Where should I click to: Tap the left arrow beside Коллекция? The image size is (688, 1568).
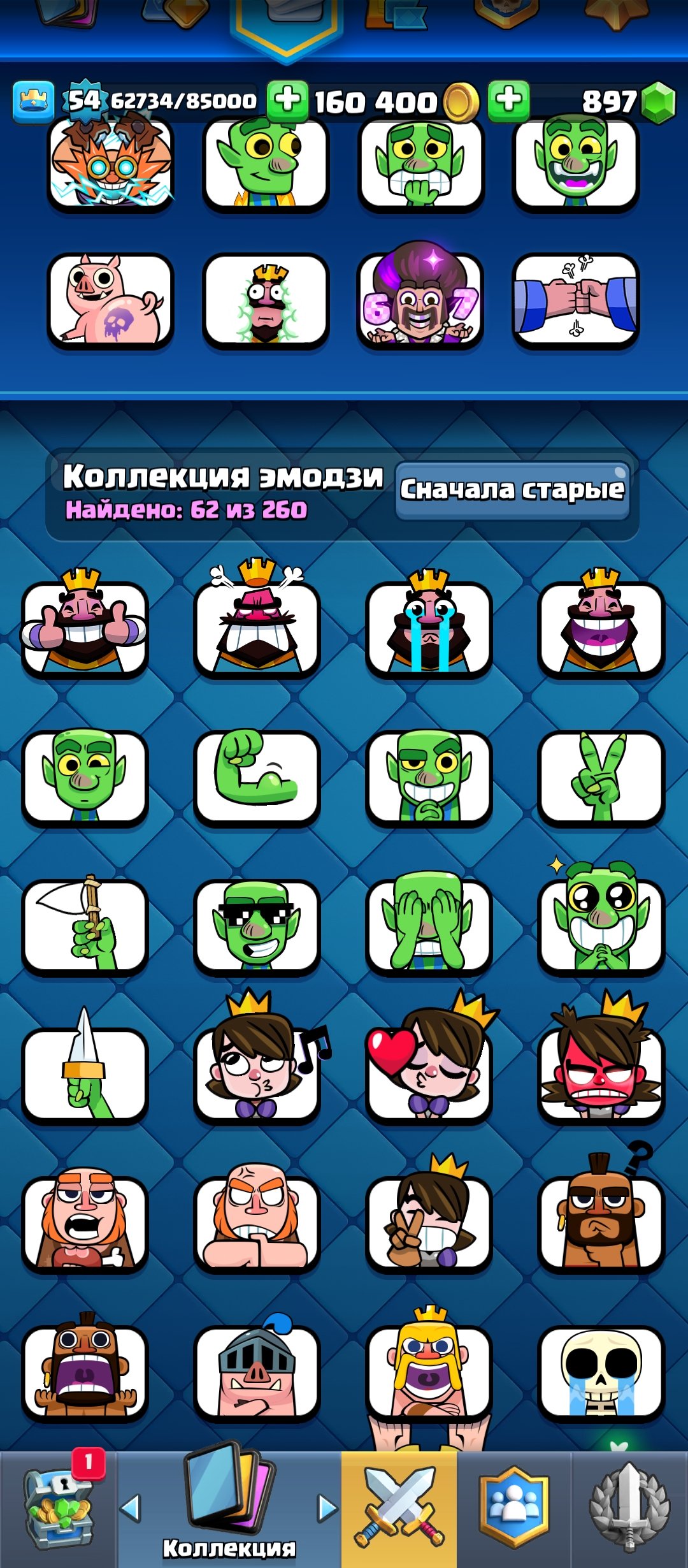click(x=131, y=1508)
